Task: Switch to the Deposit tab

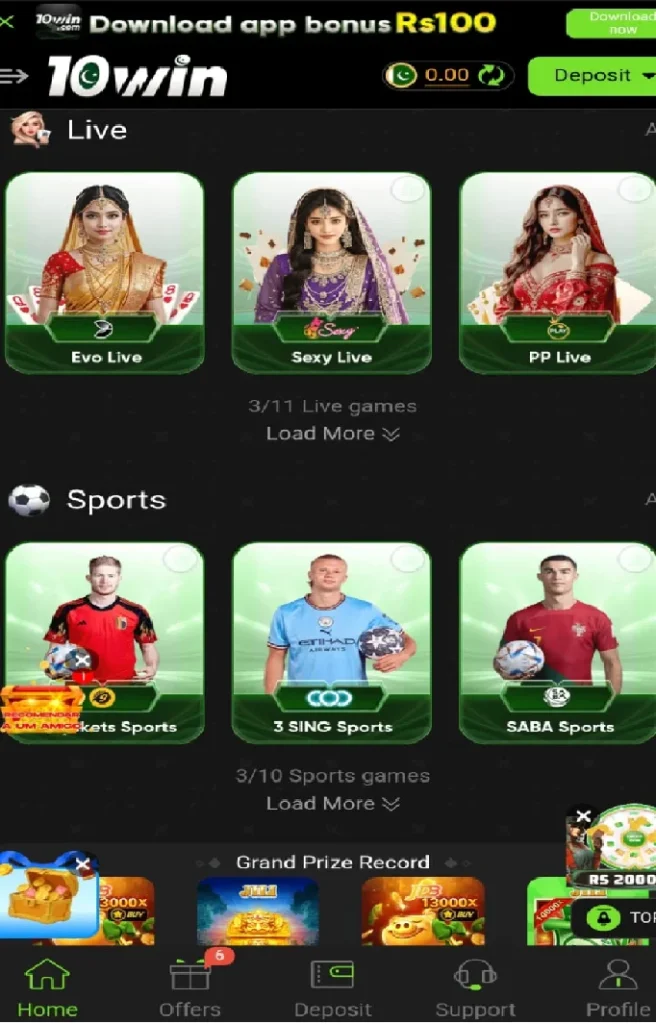Action: pos(332,989)
